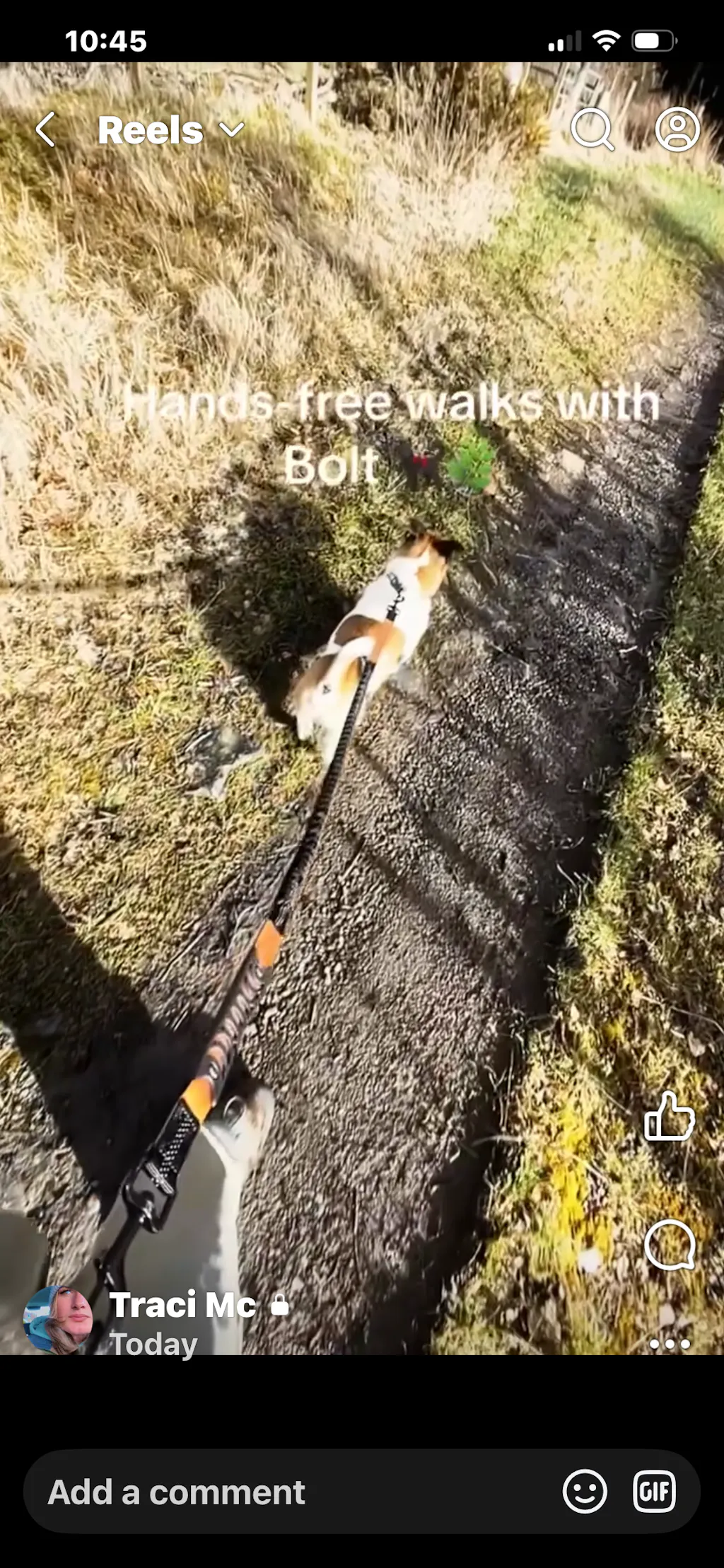Expand the Reels dropdown
This screenshot has height=1568, width=724.
coord(230,130)
